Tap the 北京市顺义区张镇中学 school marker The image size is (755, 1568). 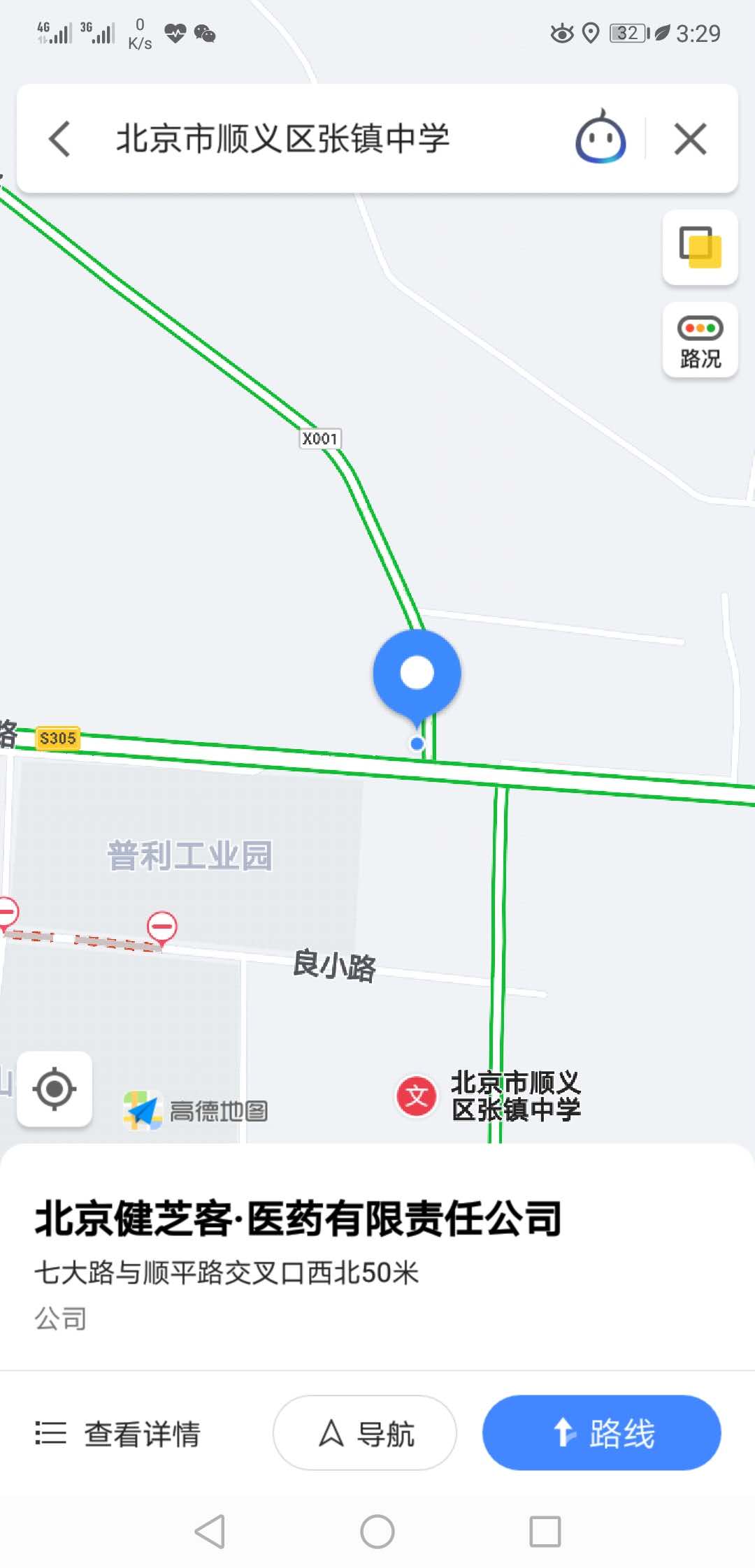point(417,1096)
